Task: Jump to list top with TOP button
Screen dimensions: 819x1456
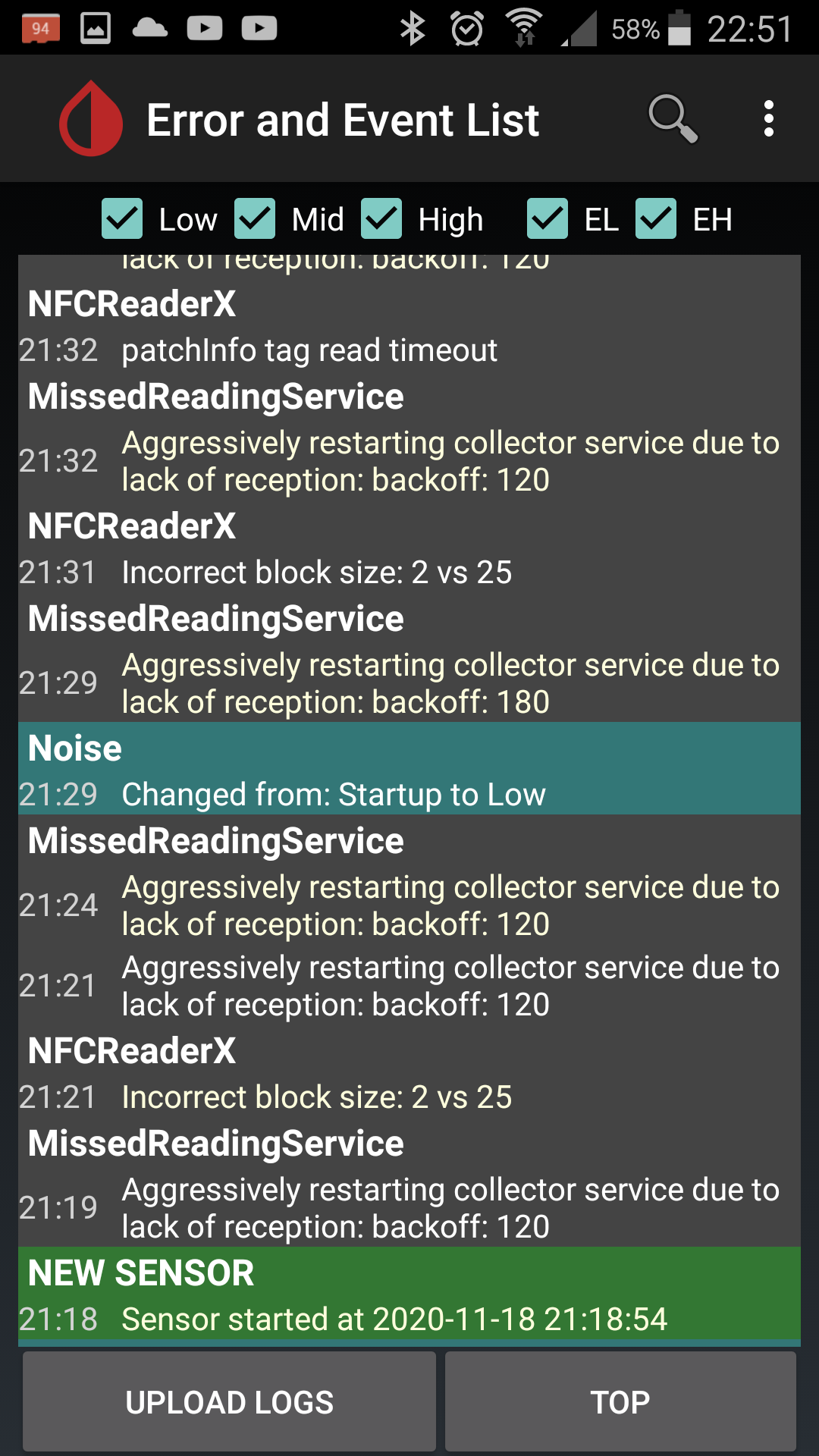Action: pyautogui.click(x=620, y=1401)
